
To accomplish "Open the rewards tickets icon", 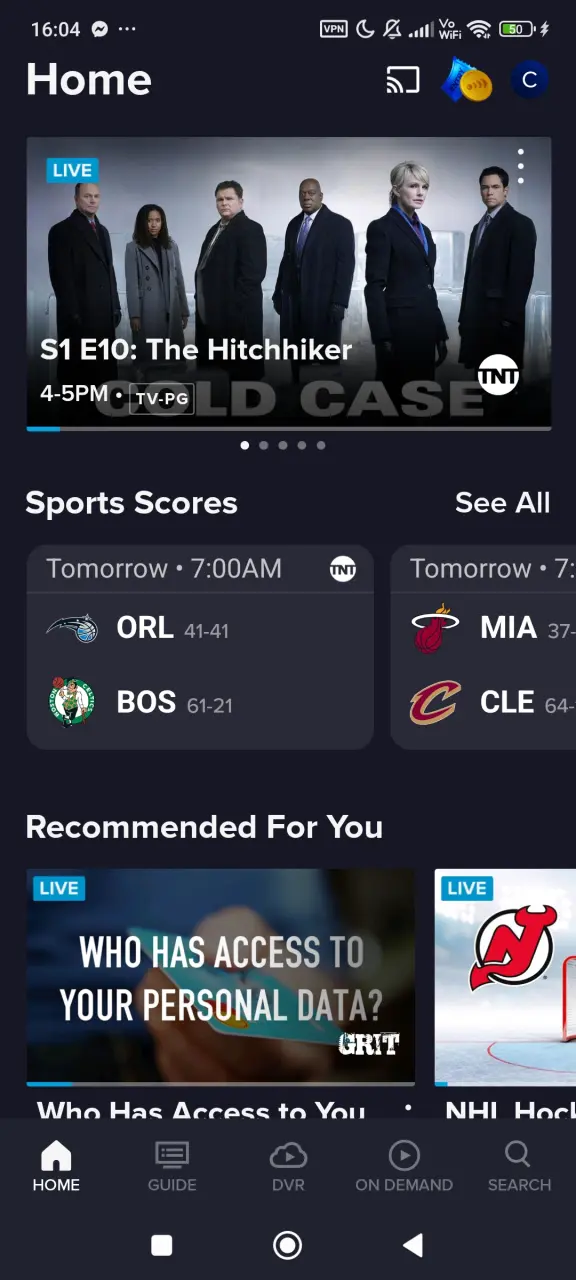I will click(467, 81).
